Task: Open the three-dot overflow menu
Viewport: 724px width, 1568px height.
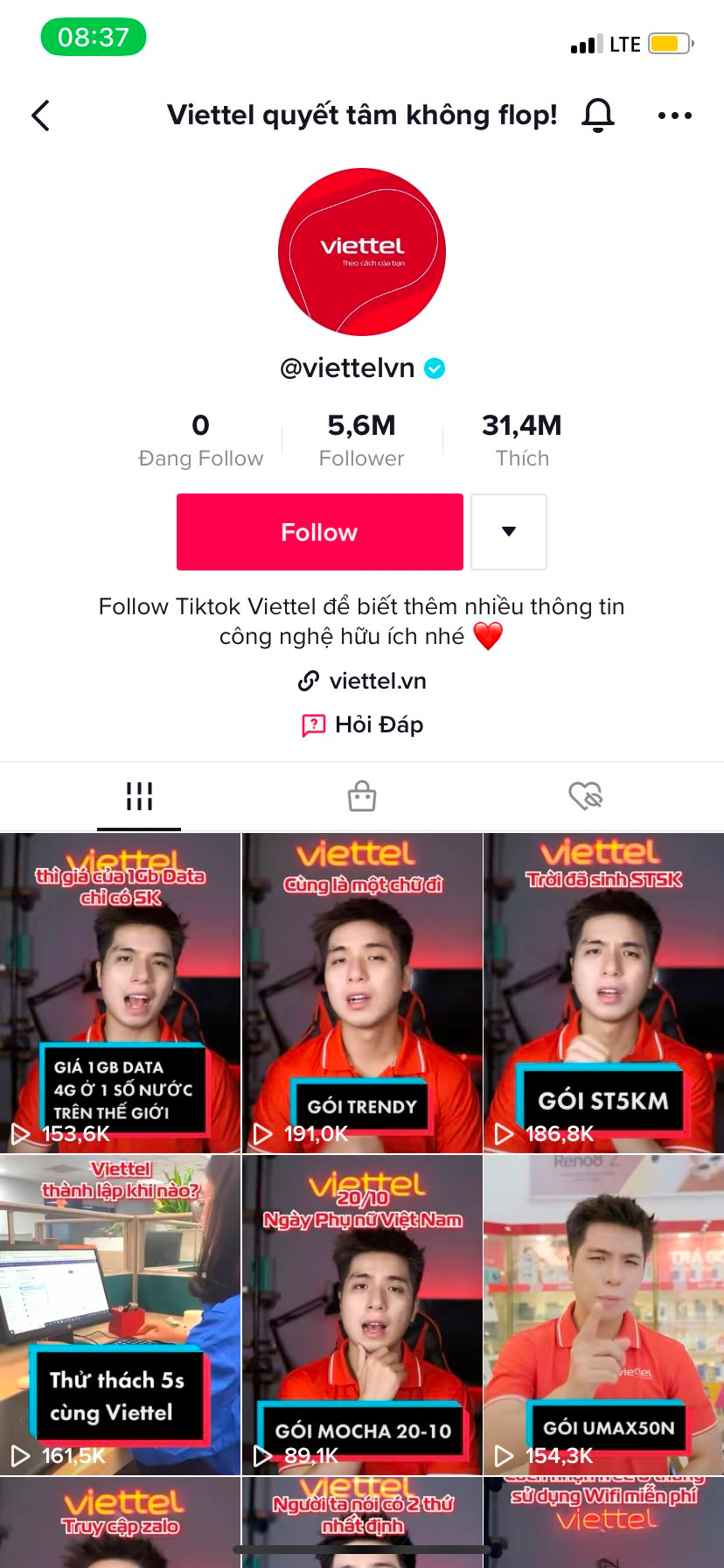Action: pos(674,115)
